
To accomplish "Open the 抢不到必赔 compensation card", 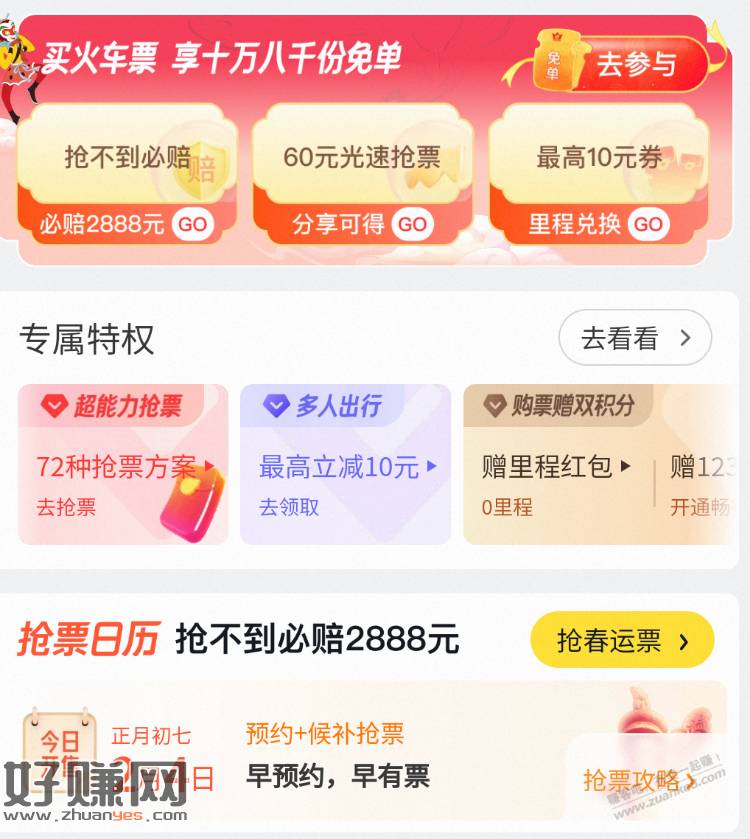I will (x=126, y=174).
